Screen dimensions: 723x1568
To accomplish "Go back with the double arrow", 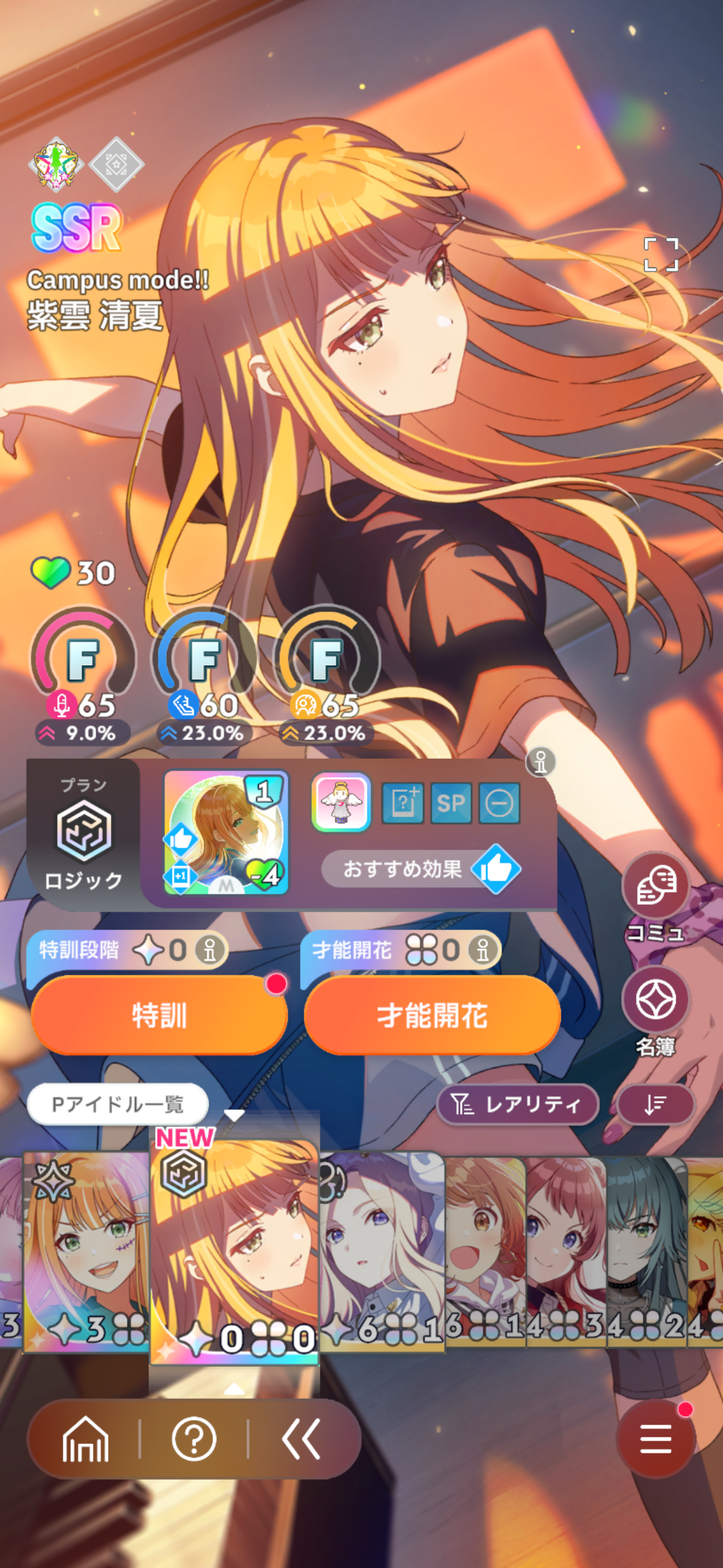I will point(301,1439).
